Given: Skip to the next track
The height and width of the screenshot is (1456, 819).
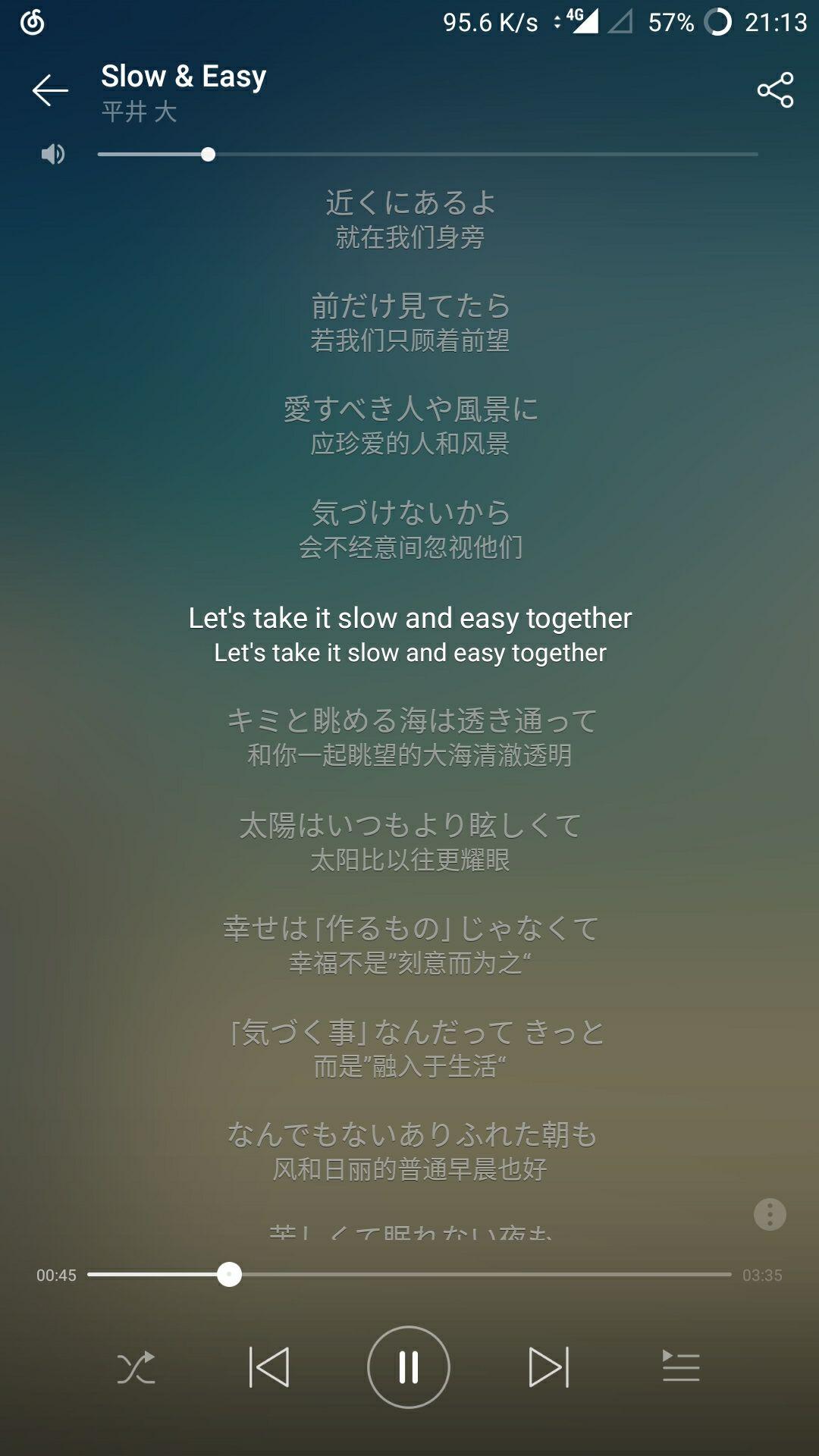Looking at the screenshot, I should pos(548,1367).
